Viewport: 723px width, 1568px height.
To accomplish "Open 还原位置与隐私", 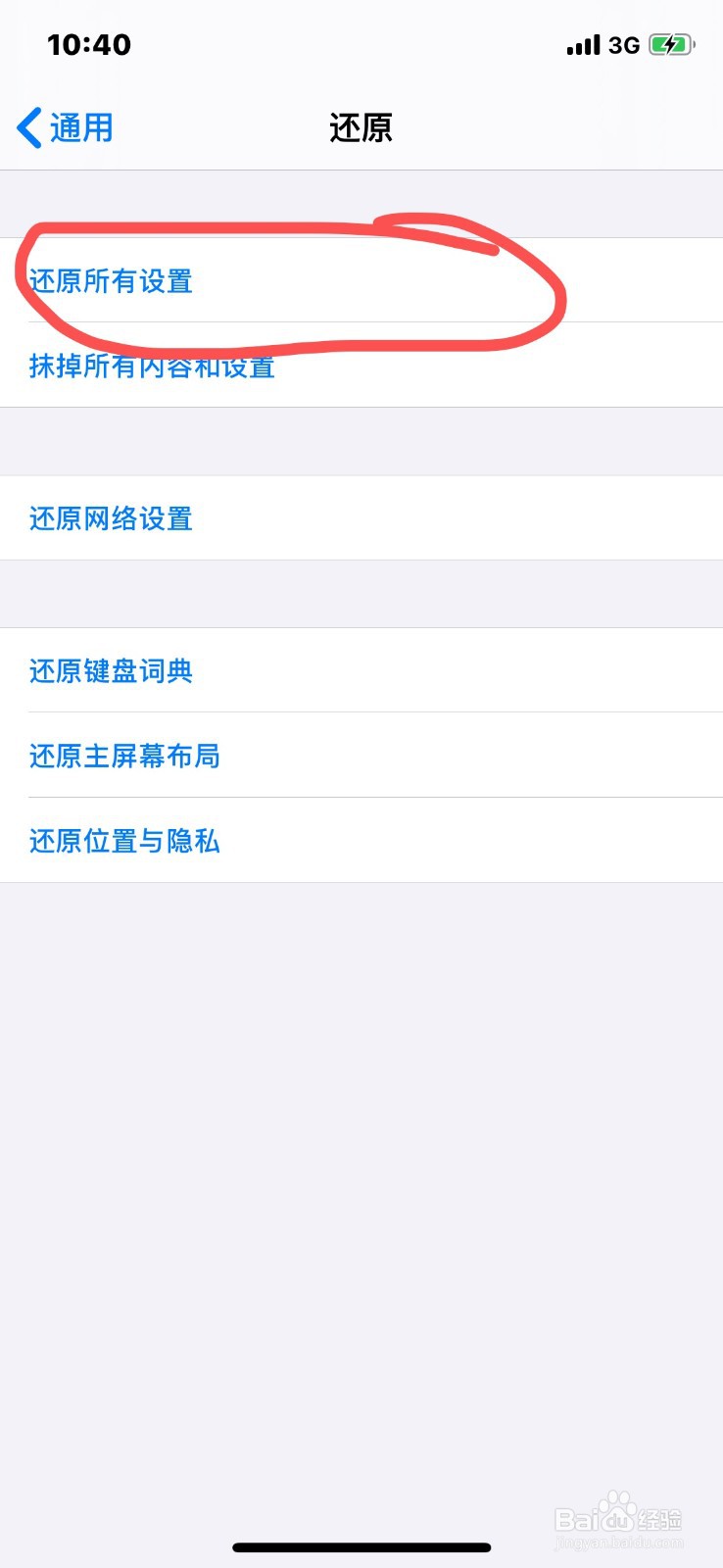I will click(123, 842).
